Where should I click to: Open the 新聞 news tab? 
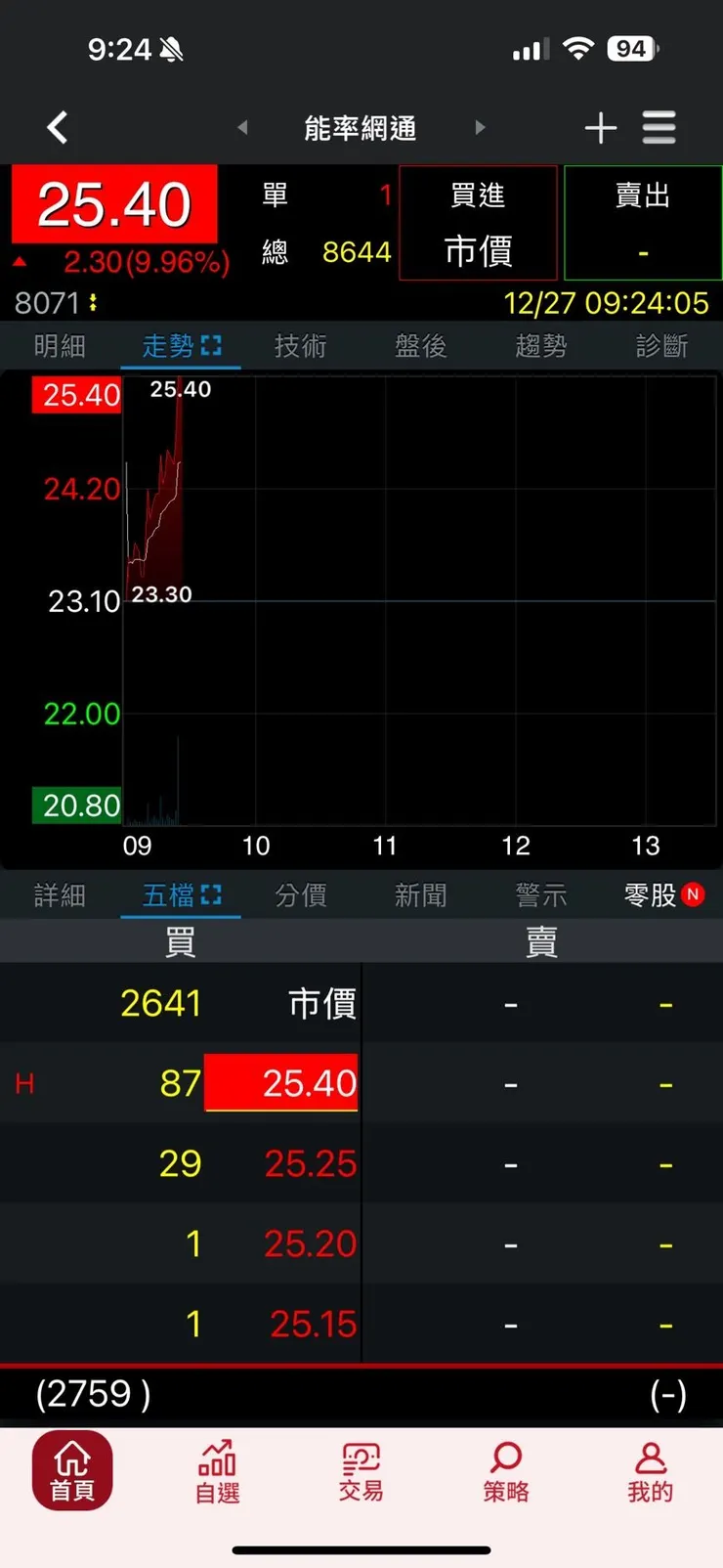(x=420, y=894)
